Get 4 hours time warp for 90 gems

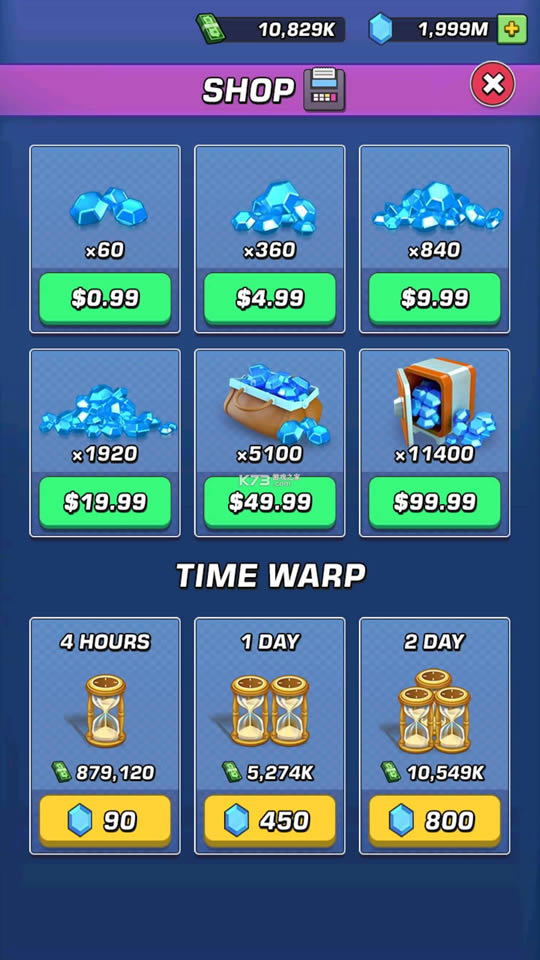tap(105, 821)
